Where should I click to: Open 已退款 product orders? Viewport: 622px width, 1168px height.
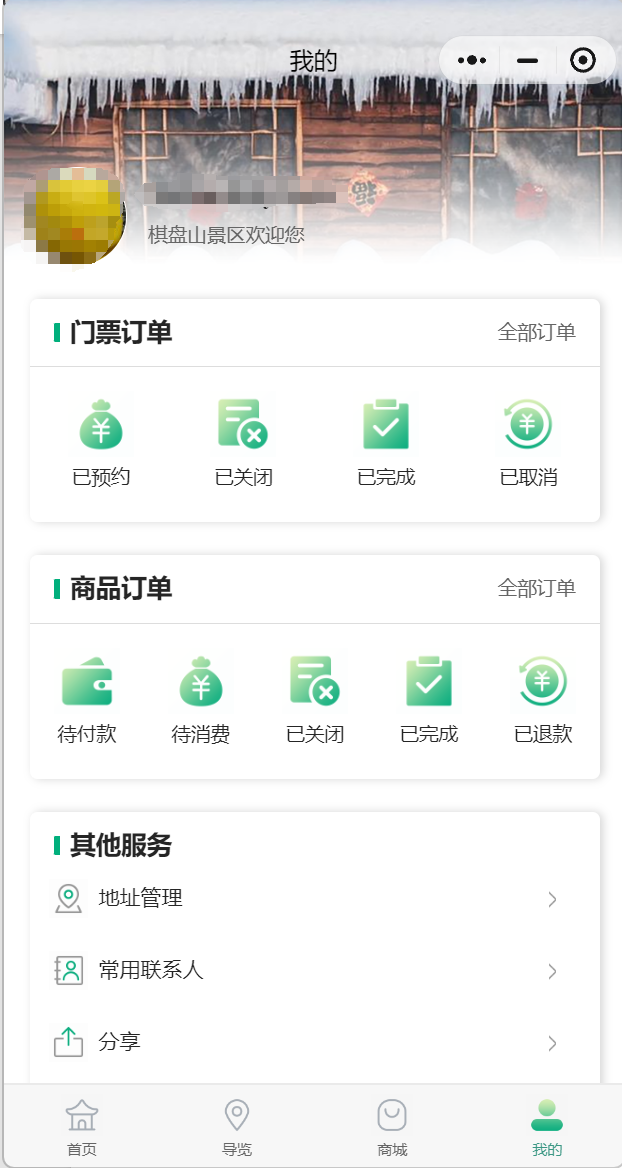point(543,700)
